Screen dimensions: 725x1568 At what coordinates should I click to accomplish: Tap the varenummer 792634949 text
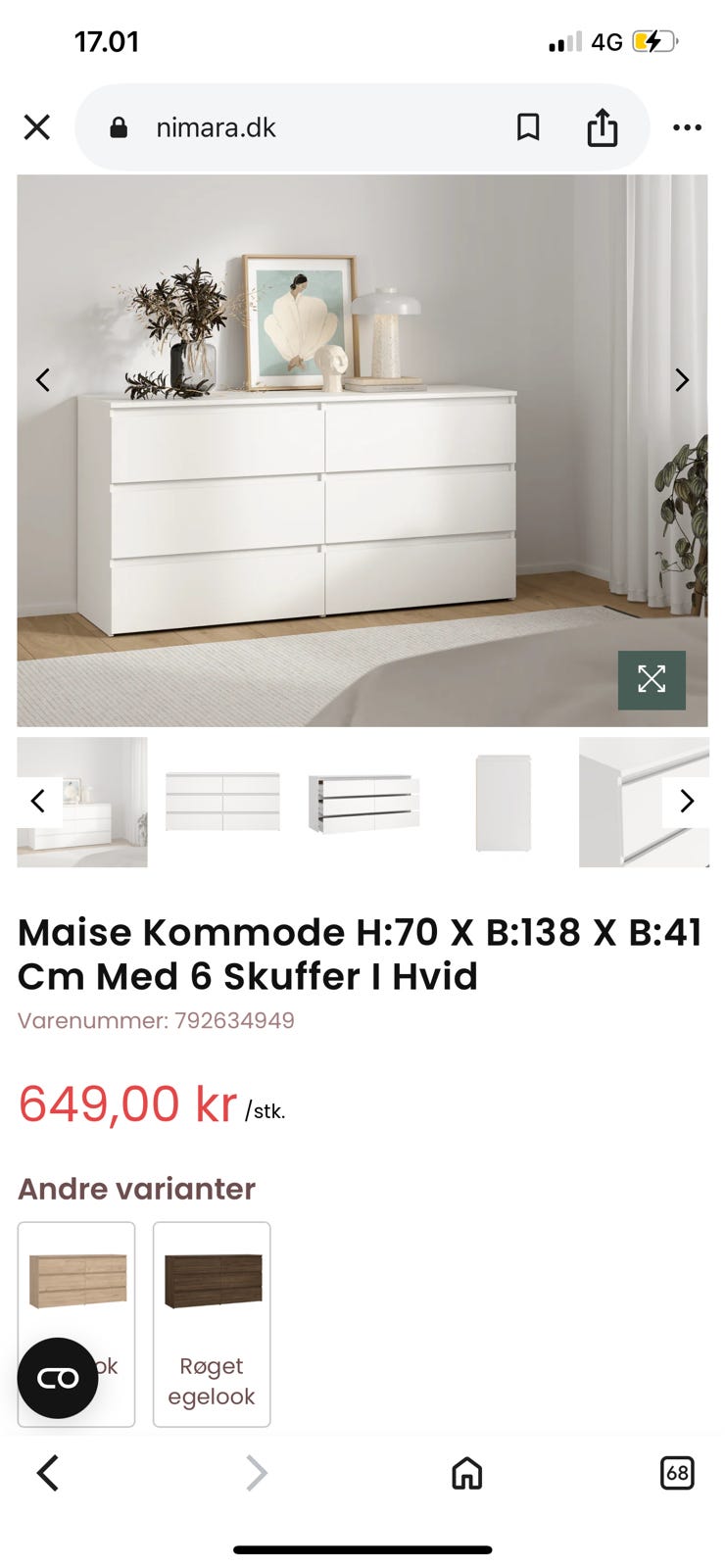[157, 1020]
